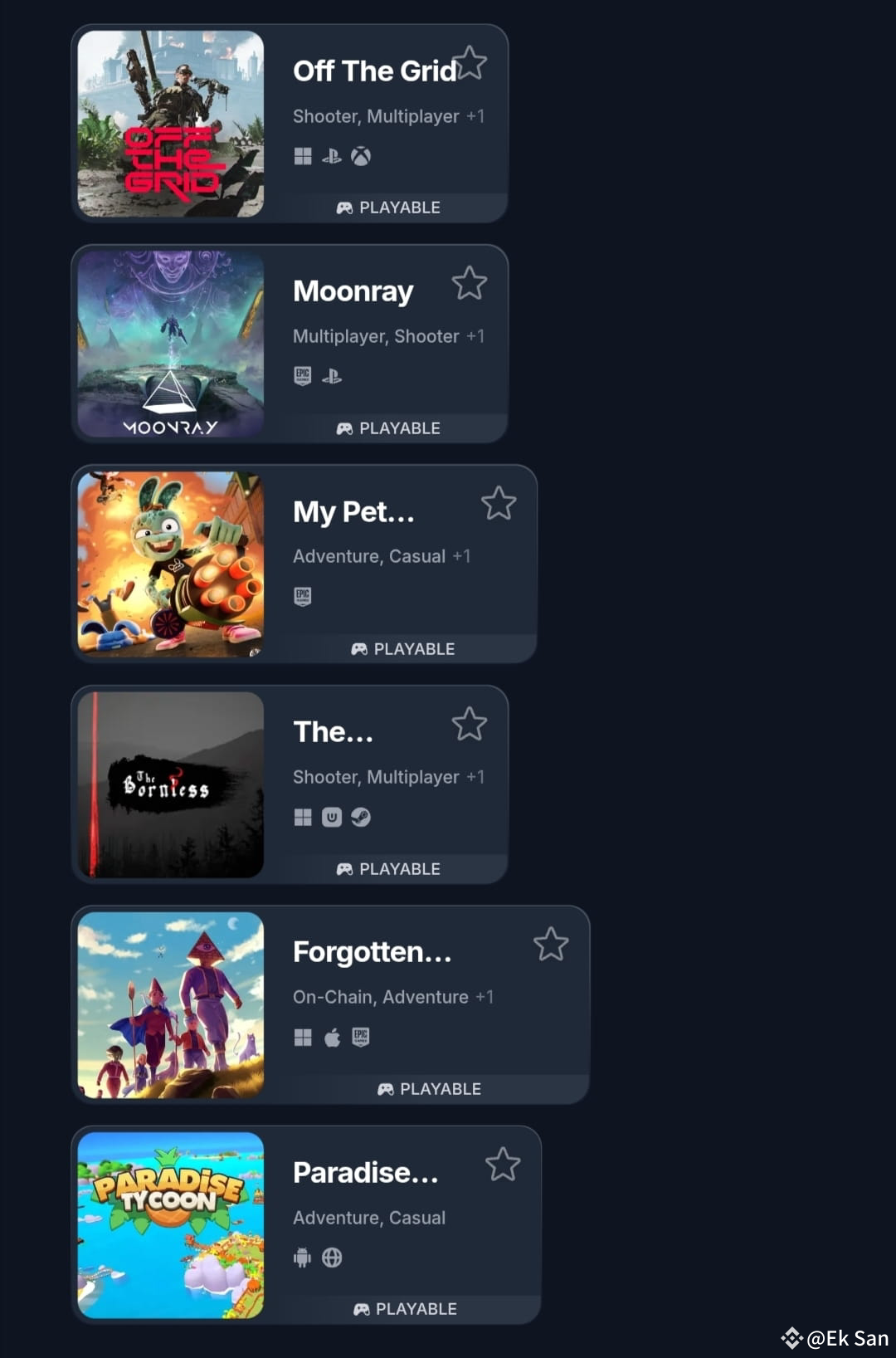The width and height of the screenshot is (896, 1358).
Task: Click the PlayStation icon on Moonray
Action: pyautogui.click(x=330, y=375)
